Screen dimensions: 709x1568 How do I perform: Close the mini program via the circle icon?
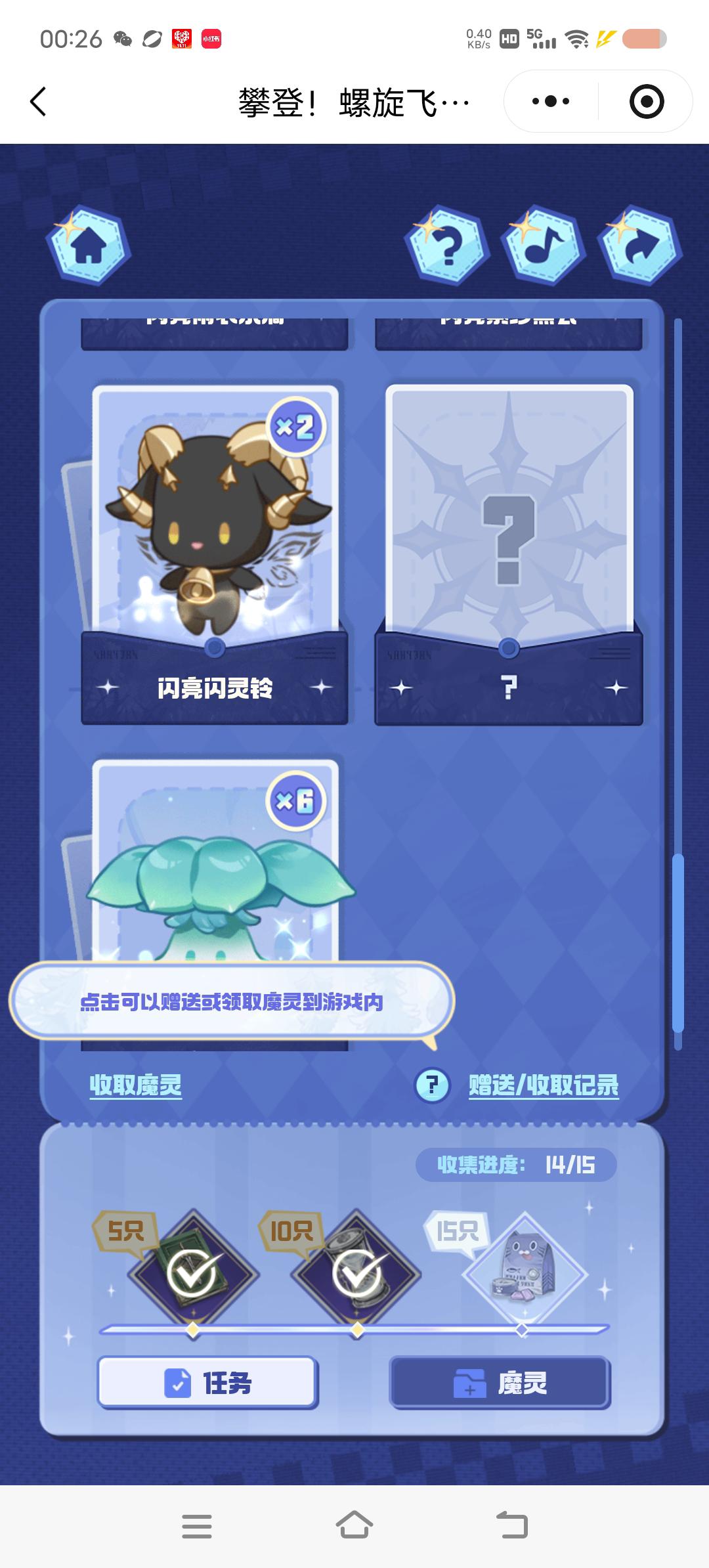point(646,102)
